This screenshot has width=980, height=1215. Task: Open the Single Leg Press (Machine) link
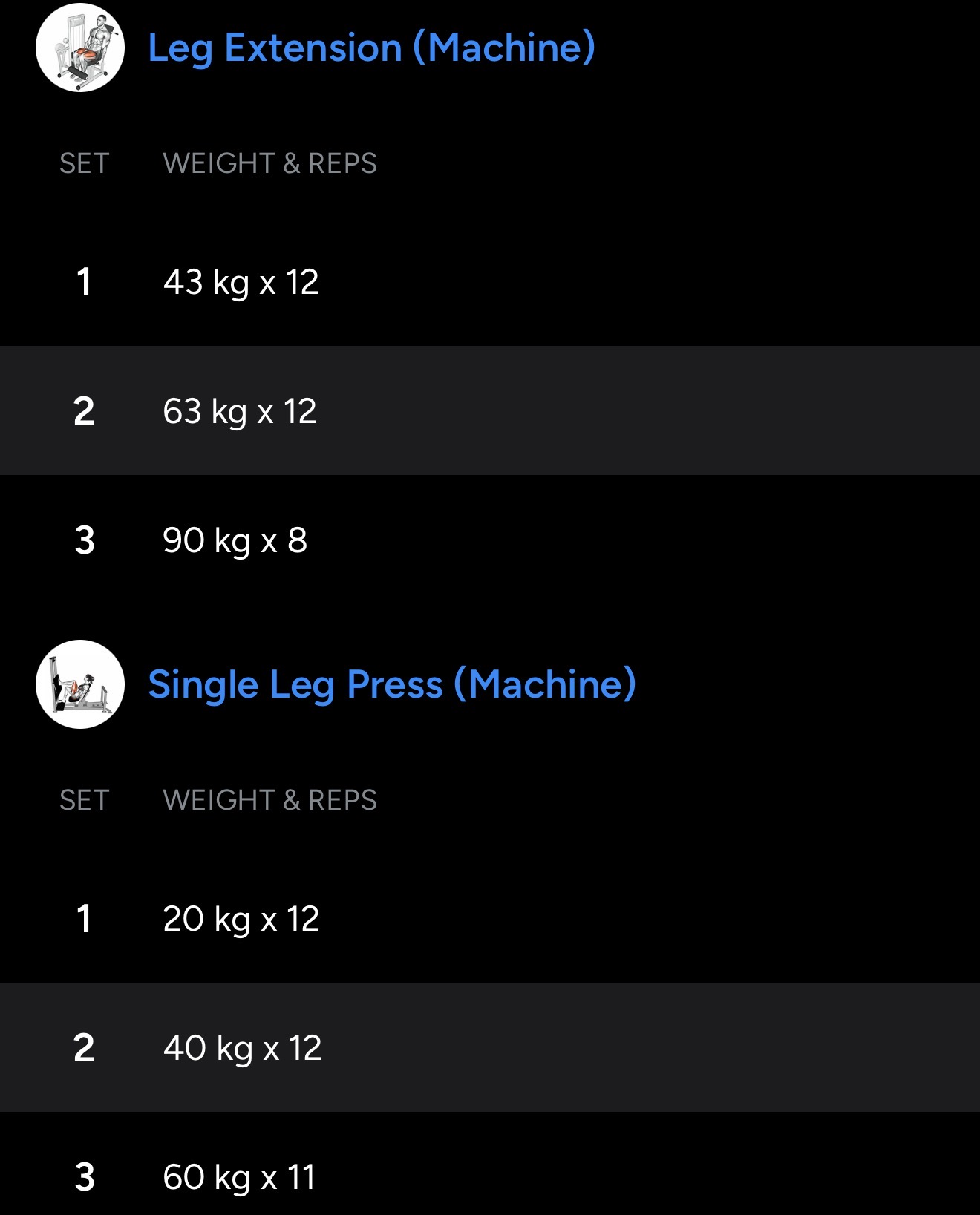(391, 684)
